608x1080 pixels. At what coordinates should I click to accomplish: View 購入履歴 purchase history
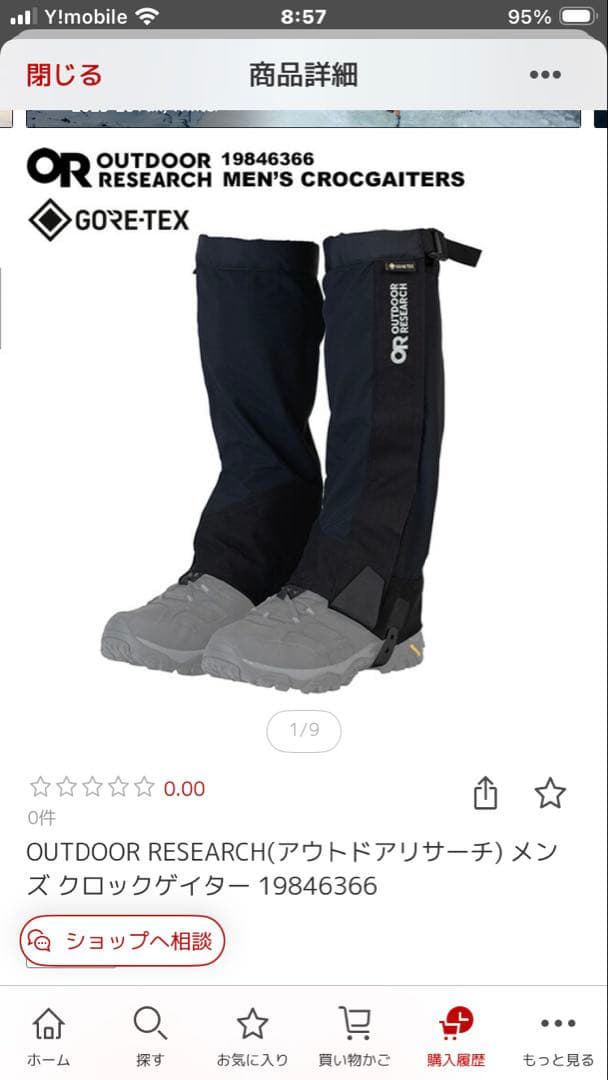pyautogui.click(x=456, y=1035)
